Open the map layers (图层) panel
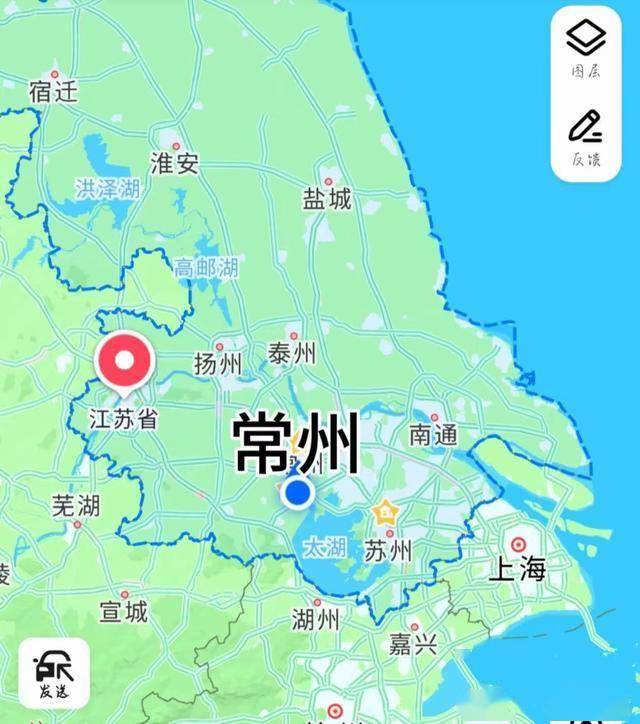 tap(587, 49)
